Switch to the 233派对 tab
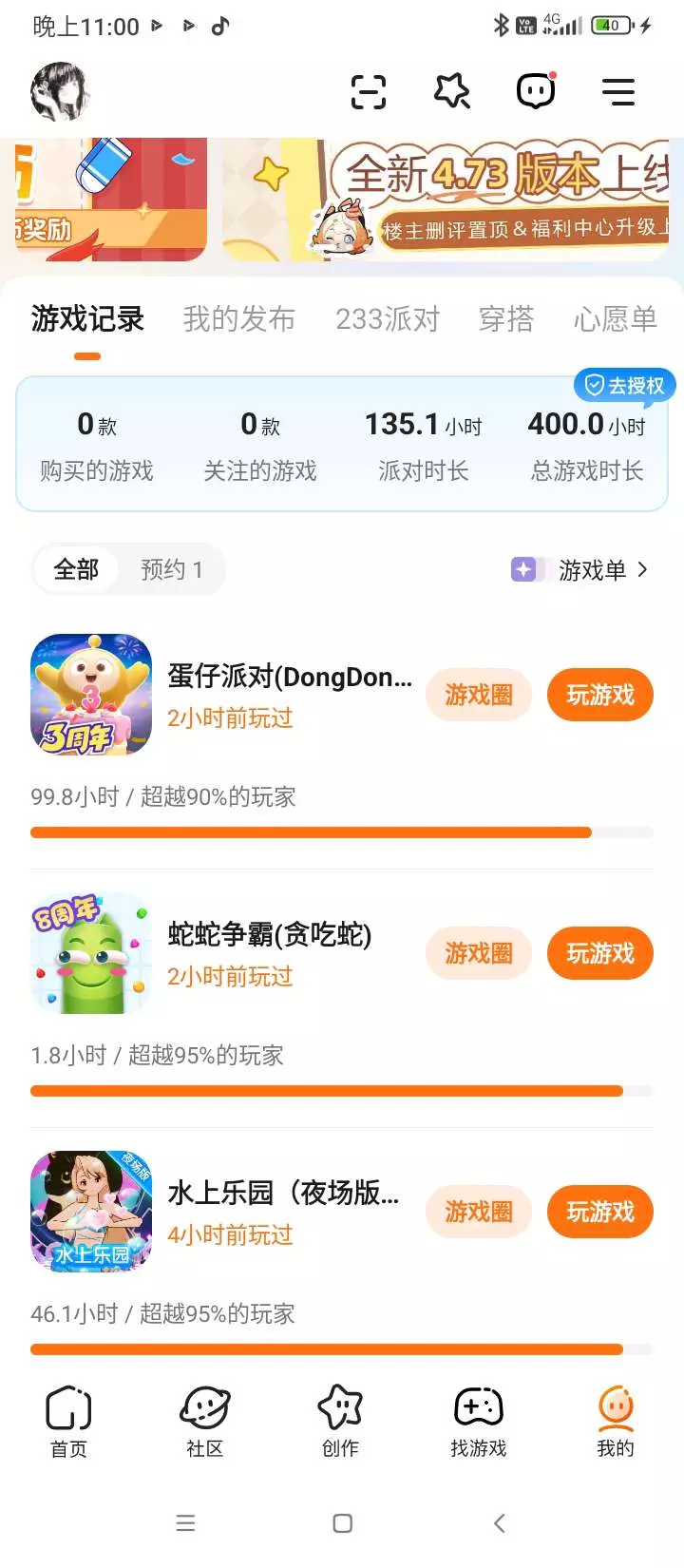 click(388, 319)
